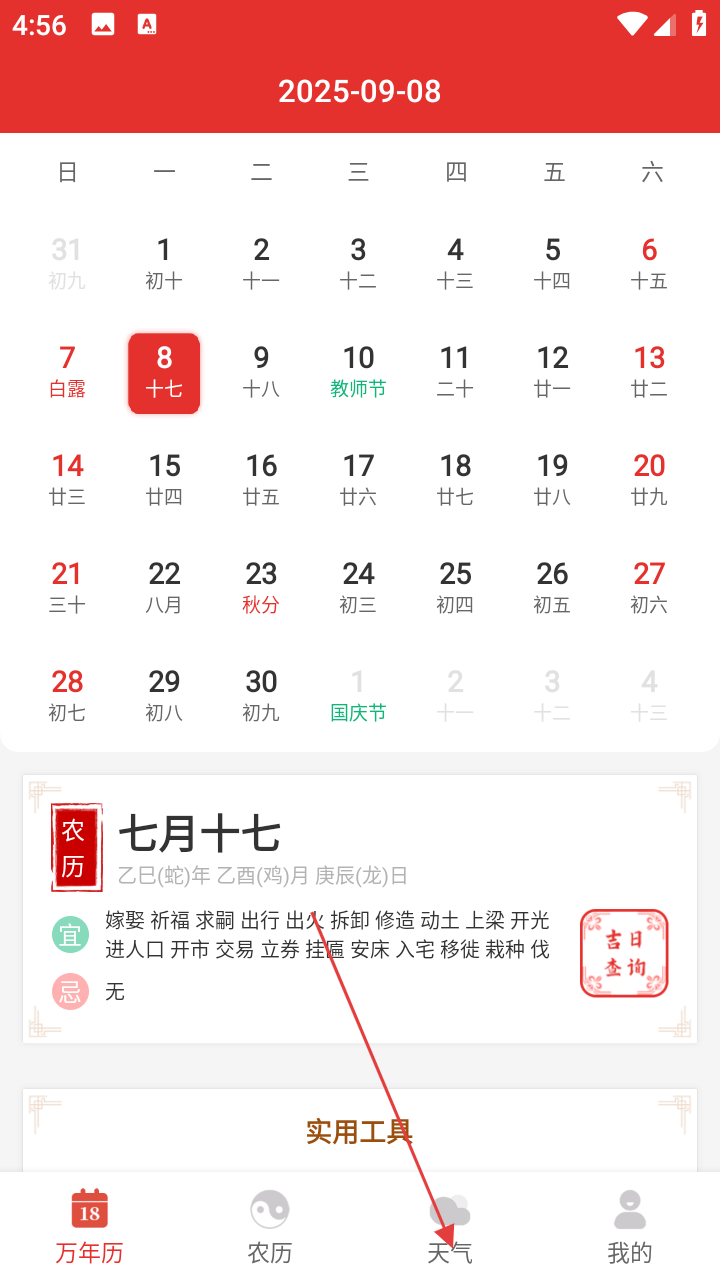
Task: Pick September 7 白露
Action: click(x=67, y=372)
